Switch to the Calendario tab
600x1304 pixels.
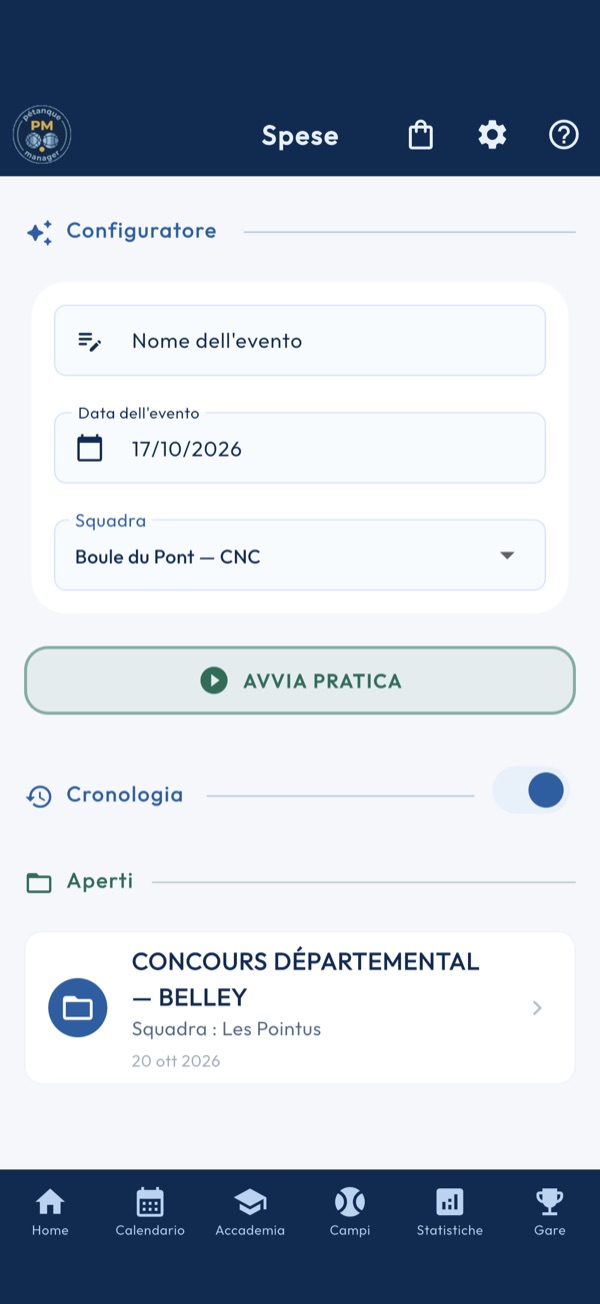point(150,1213)
